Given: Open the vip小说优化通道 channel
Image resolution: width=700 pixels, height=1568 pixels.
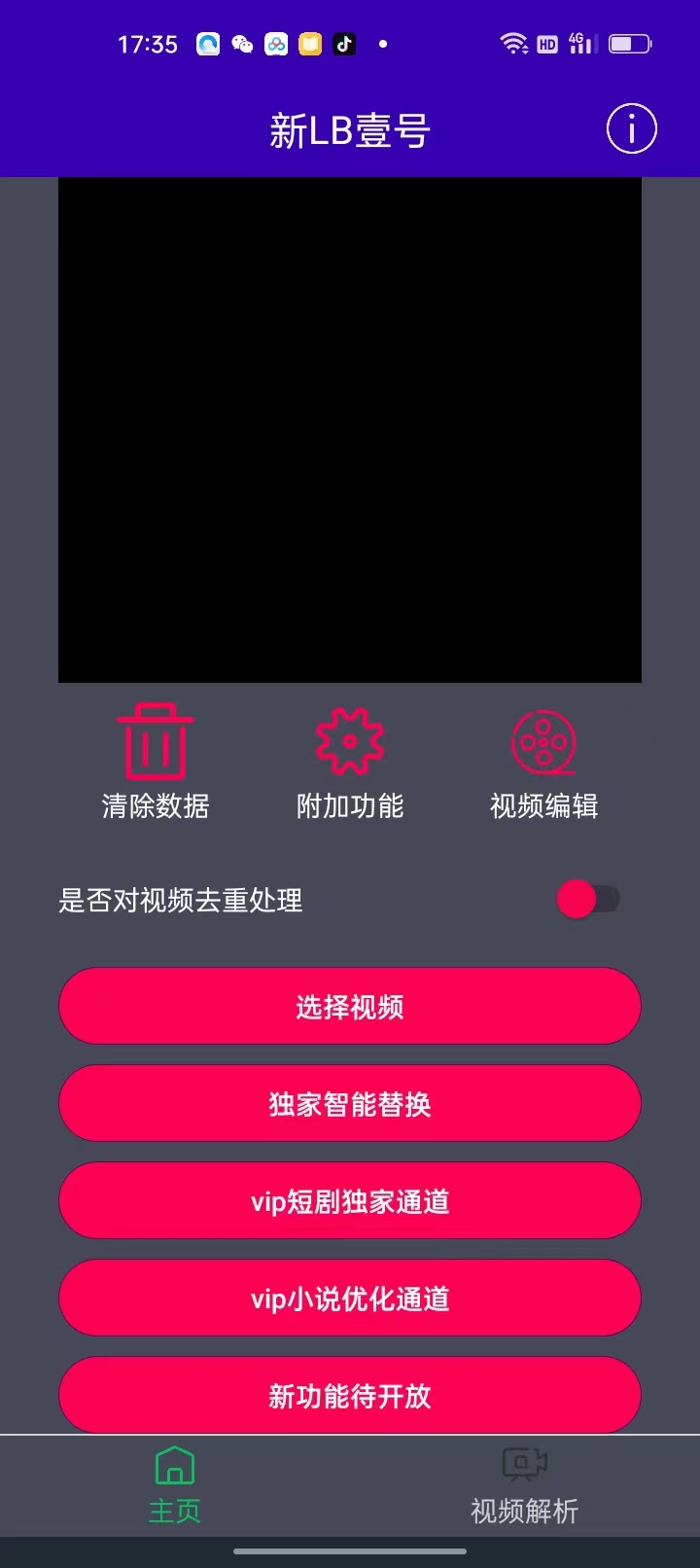Looking at the screenshot, I should 350,1298.
